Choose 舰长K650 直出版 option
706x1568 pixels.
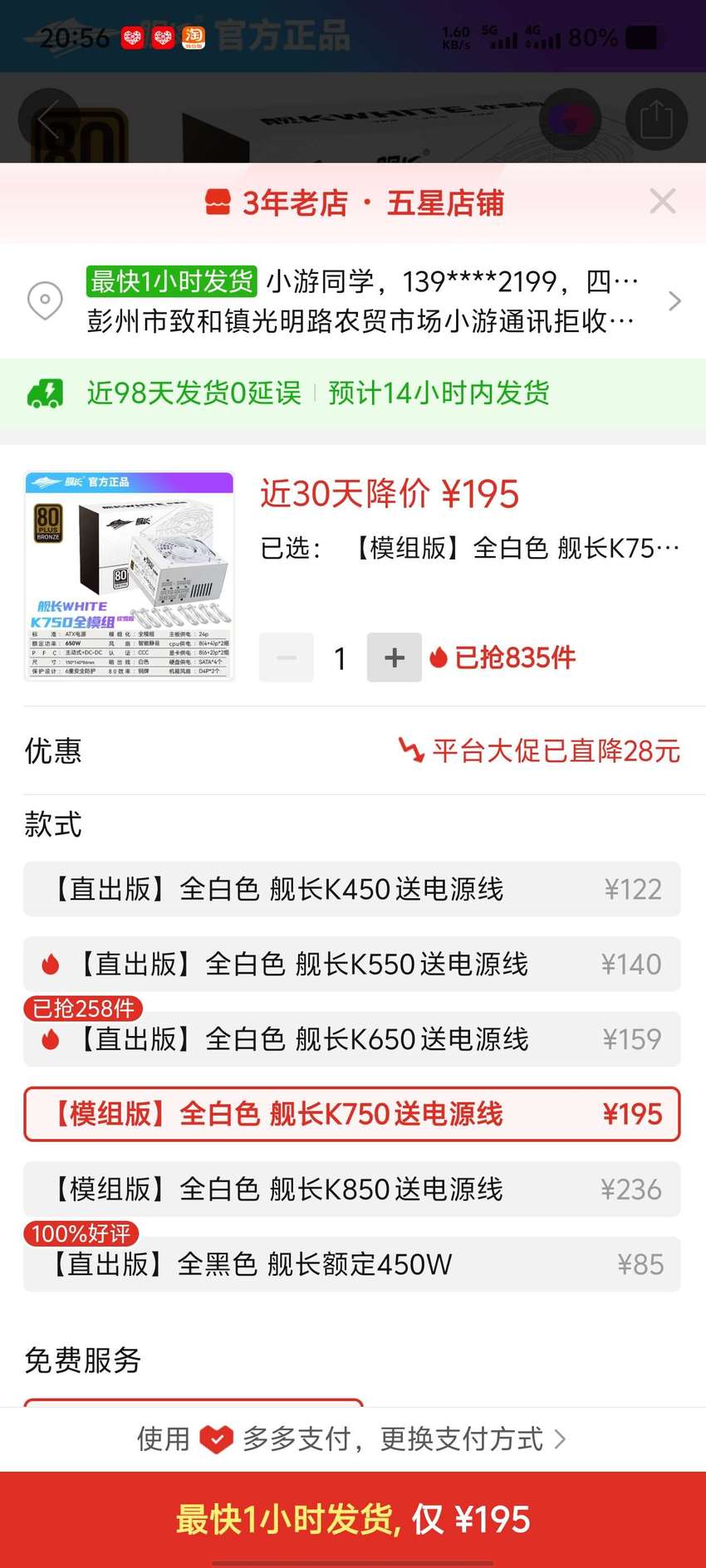pyautogui.click(x=352, y=1038)
